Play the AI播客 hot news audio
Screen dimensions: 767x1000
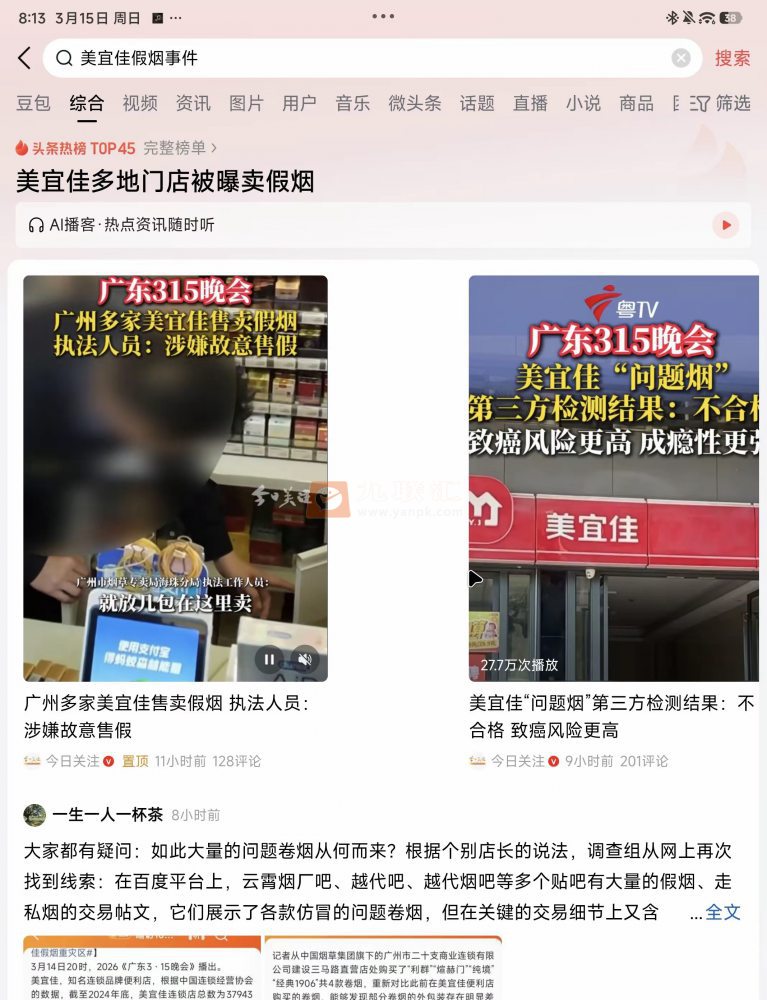725,225
